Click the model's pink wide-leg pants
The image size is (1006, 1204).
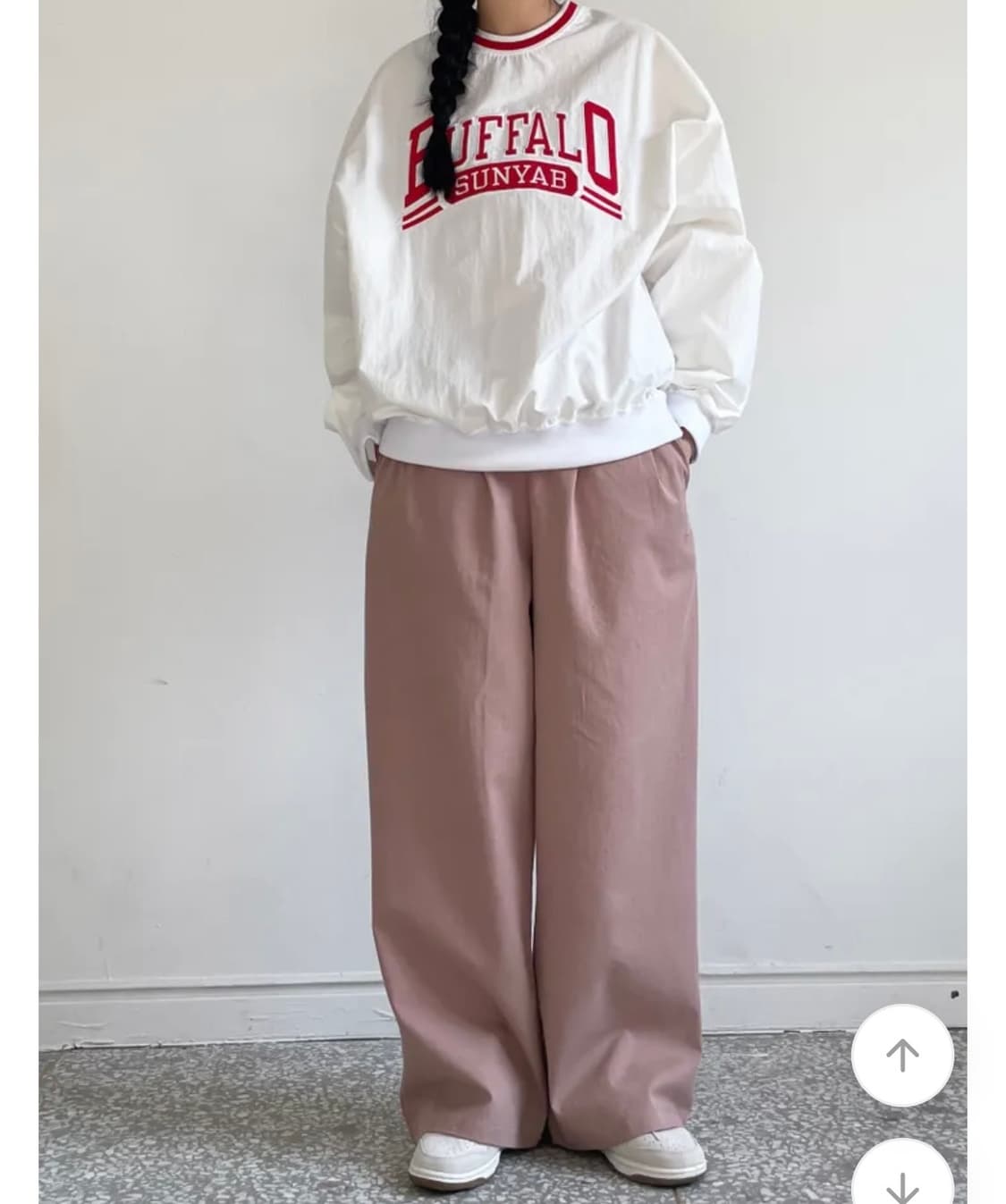coord(528,760)
